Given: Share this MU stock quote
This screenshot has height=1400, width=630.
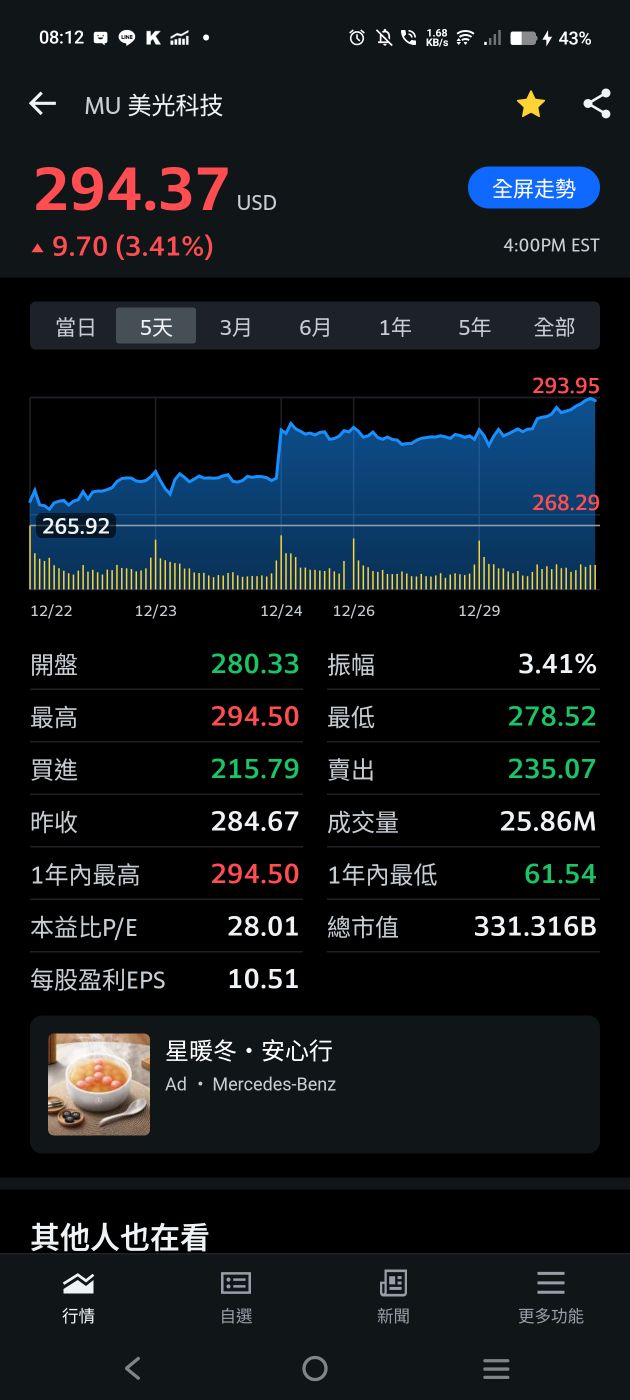Looking at the screenshot, I should [597, 104].
